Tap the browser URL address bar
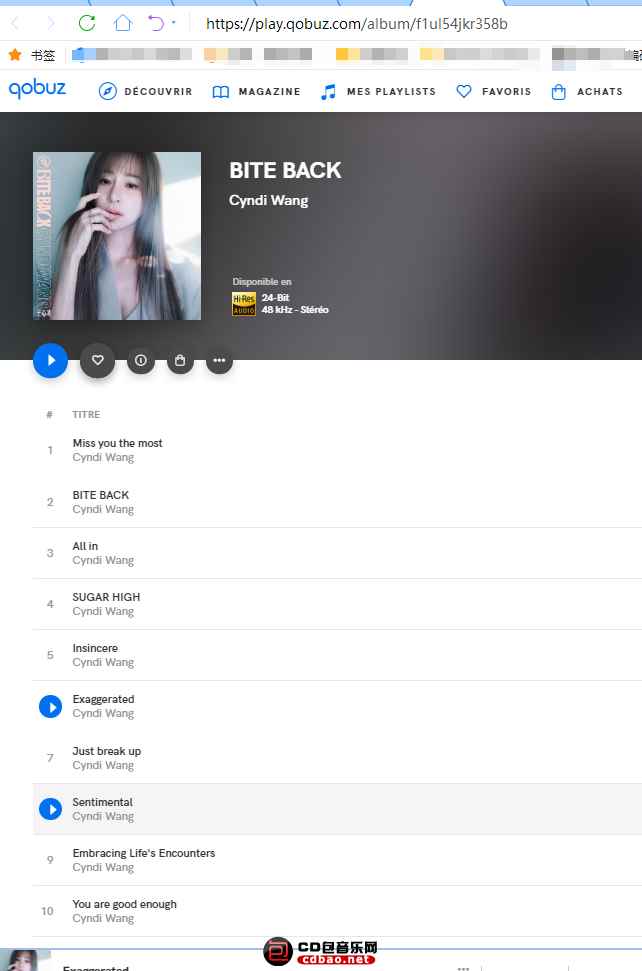The image size is (642, 971). (x=400, y=23)
